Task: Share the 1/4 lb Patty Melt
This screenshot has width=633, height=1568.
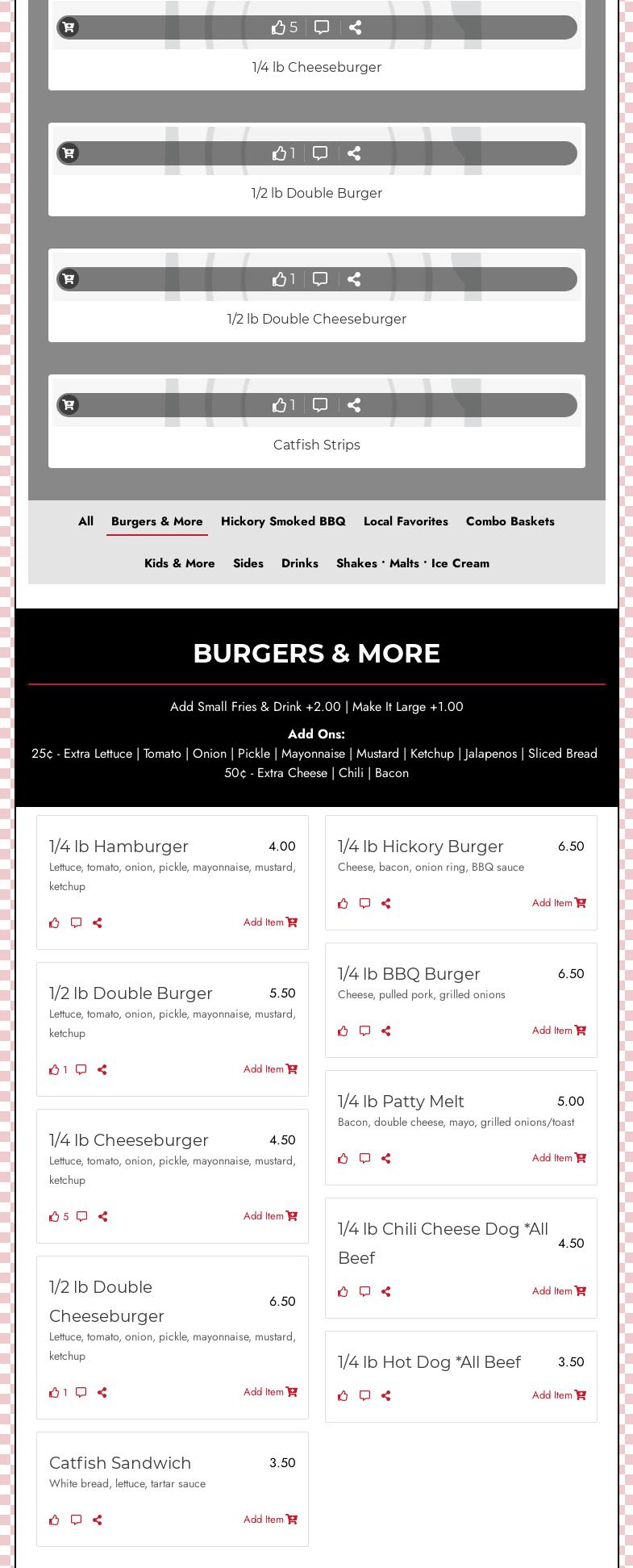Action: 386,1158
